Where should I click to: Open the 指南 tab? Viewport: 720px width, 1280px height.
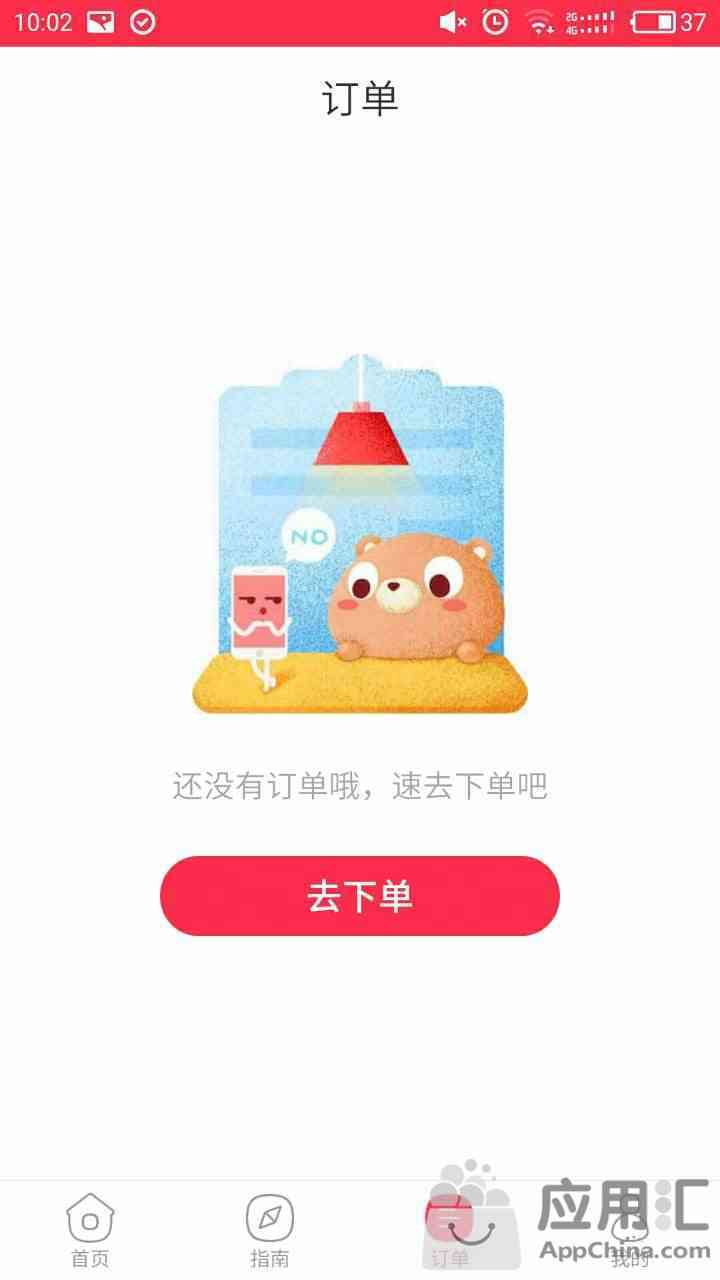(x=270, y=1230)
